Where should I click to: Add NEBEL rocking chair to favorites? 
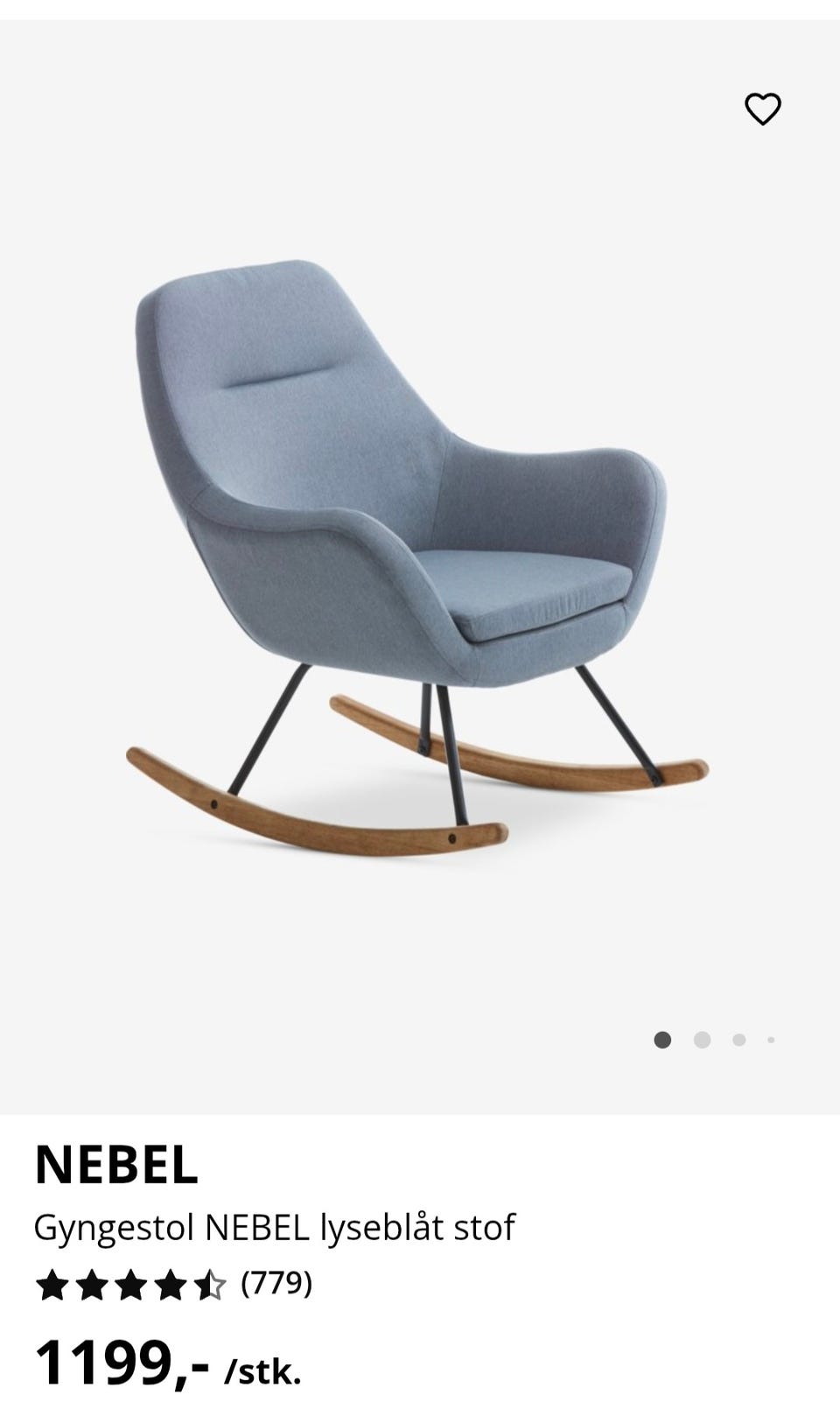point(762,109)
